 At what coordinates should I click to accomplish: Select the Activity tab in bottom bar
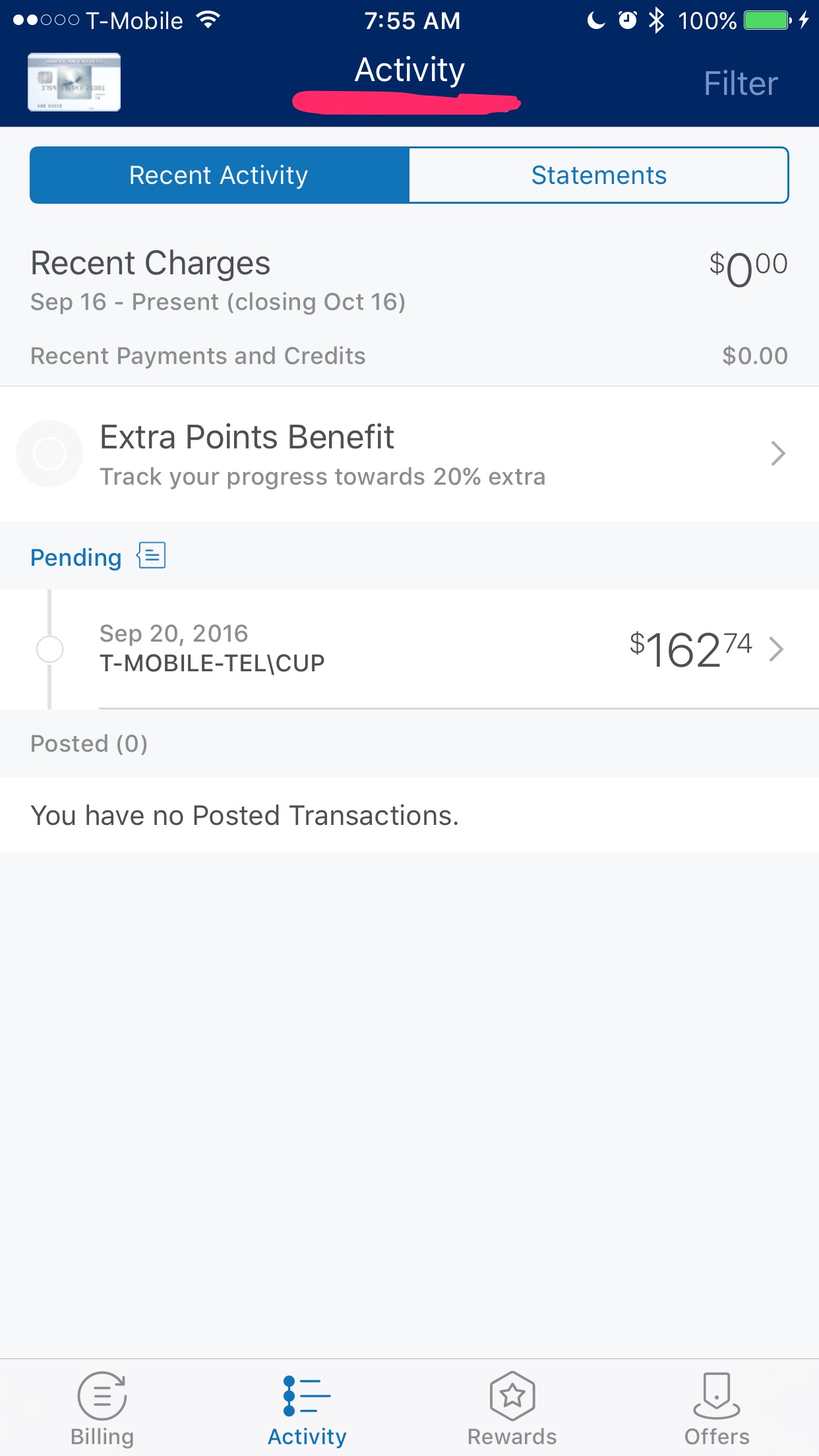(x=307, y=1409)
